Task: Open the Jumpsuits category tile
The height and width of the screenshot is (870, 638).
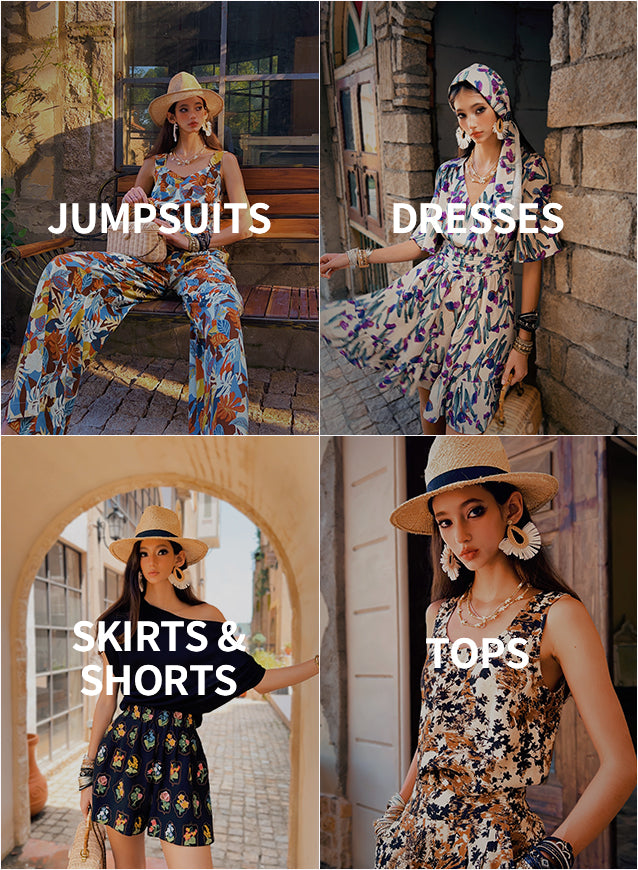Action: click(x=160, y=218)
